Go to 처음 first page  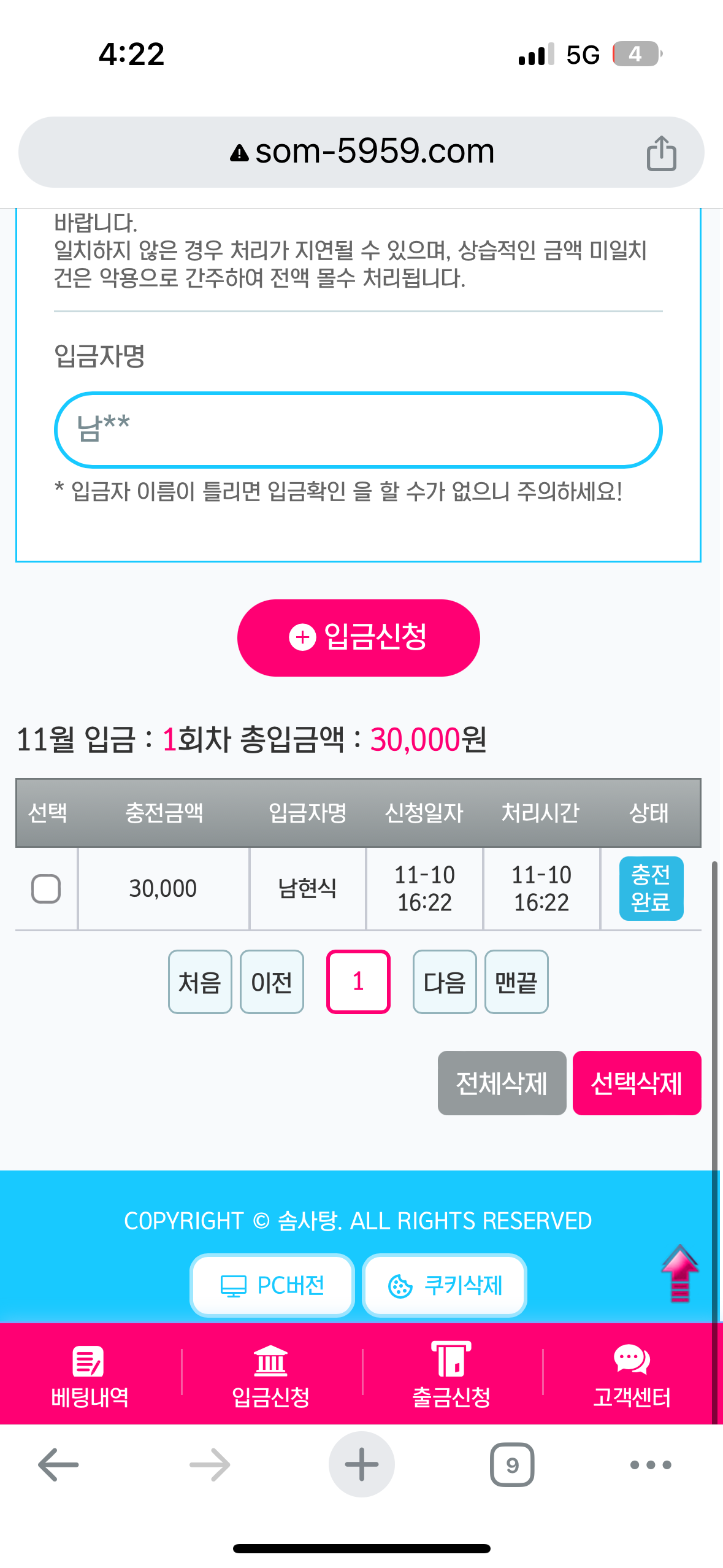pos(200,982)
